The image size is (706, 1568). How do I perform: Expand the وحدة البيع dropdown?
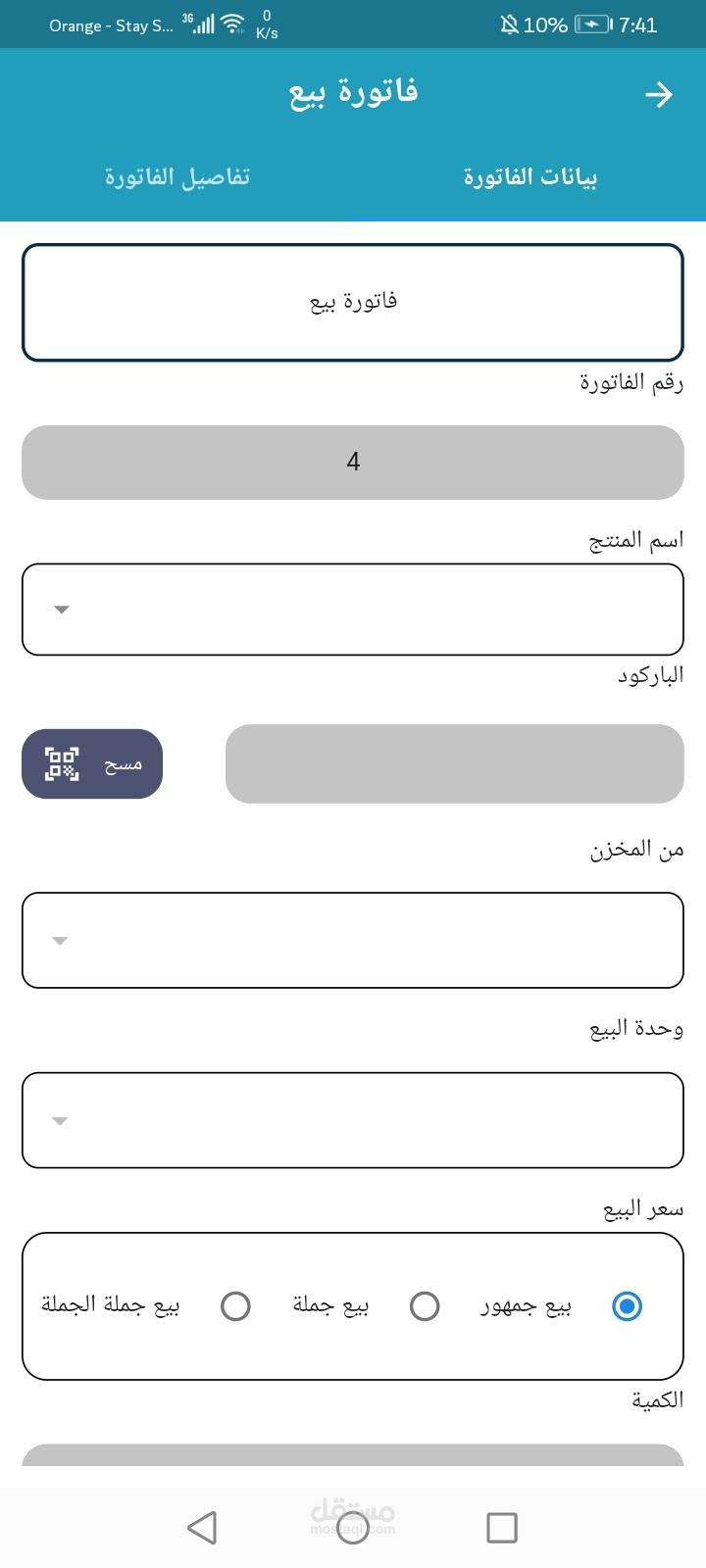353,1120
